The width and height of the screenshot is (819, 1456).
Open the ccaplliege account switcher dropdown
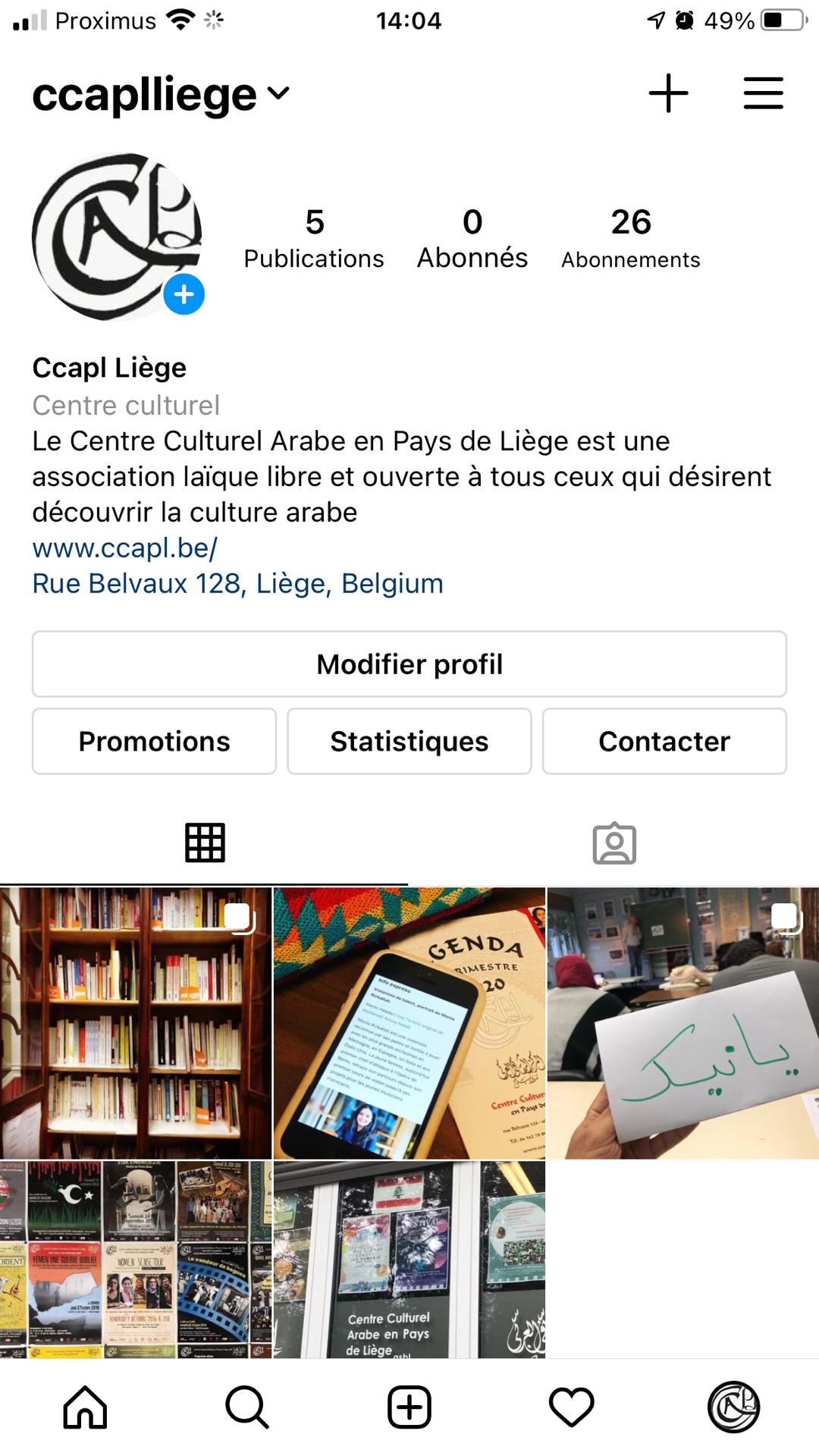[161, 95]
